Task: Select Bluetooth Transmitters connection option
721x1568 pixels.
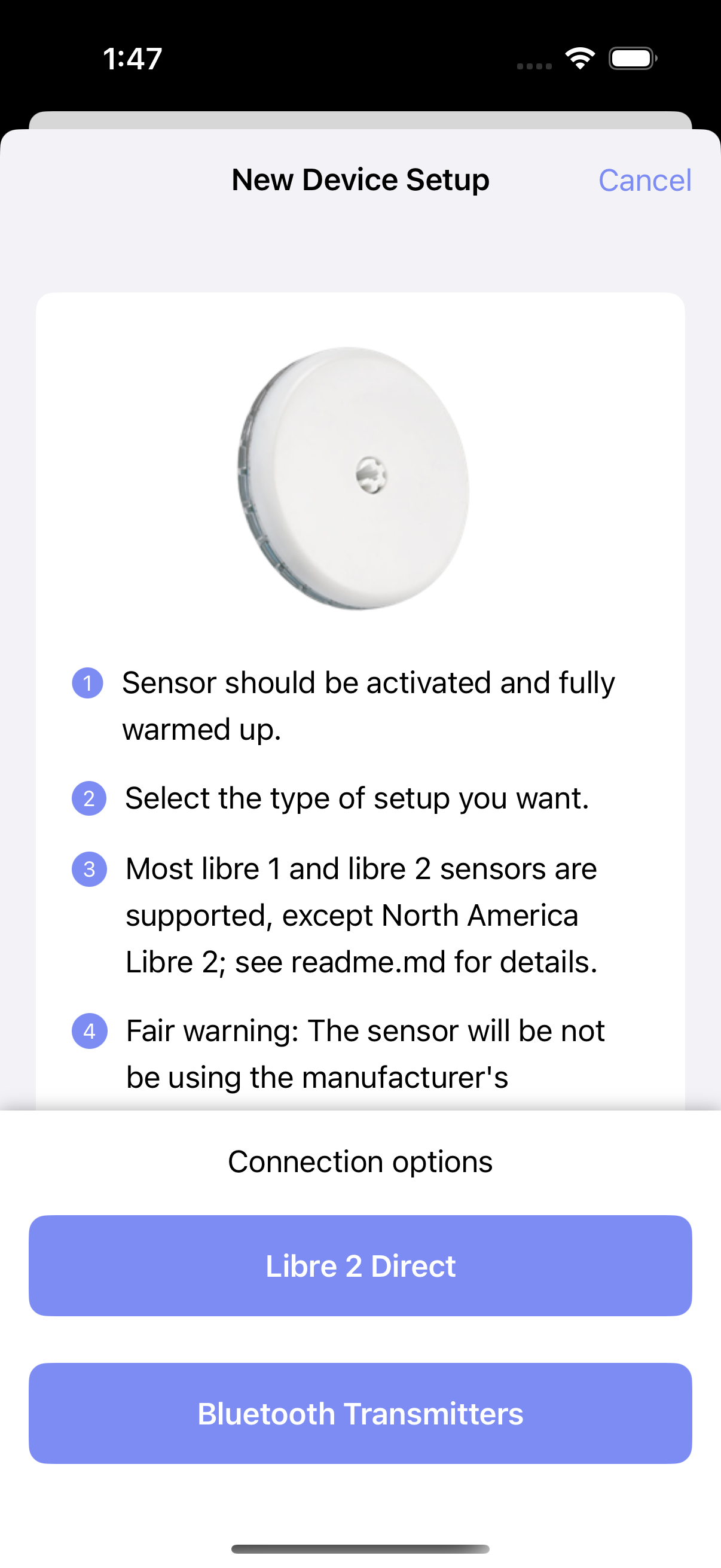Action: [x=360, y=1413]
